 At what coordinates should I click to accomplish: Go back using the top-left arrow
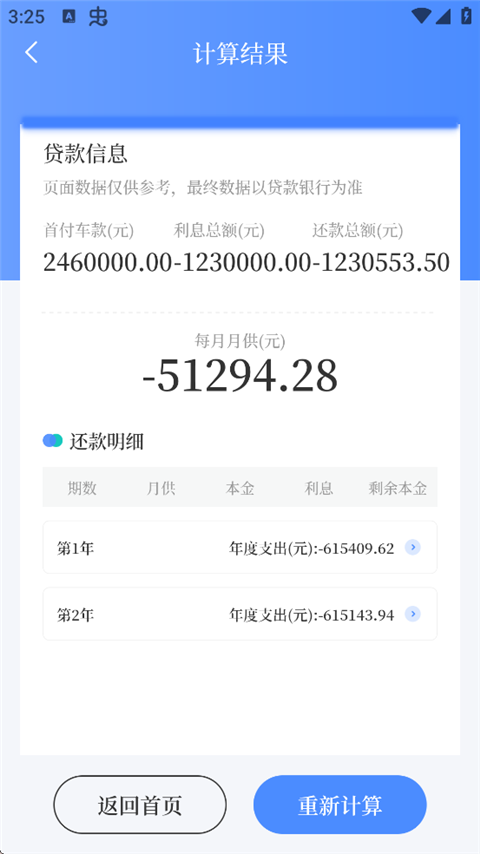point(31,53)
